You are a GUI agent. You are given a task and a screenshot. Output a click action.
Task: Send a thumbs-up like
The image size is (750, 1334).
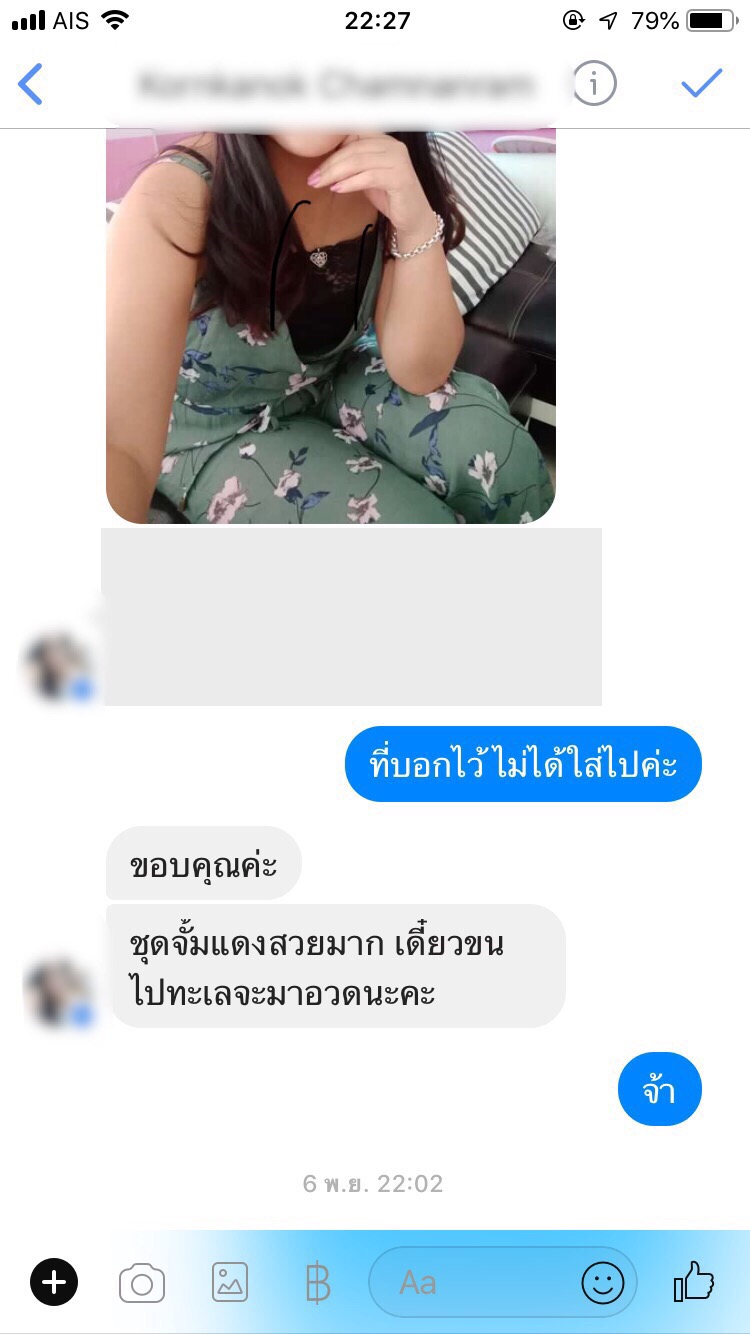[x=694, y=1281]
